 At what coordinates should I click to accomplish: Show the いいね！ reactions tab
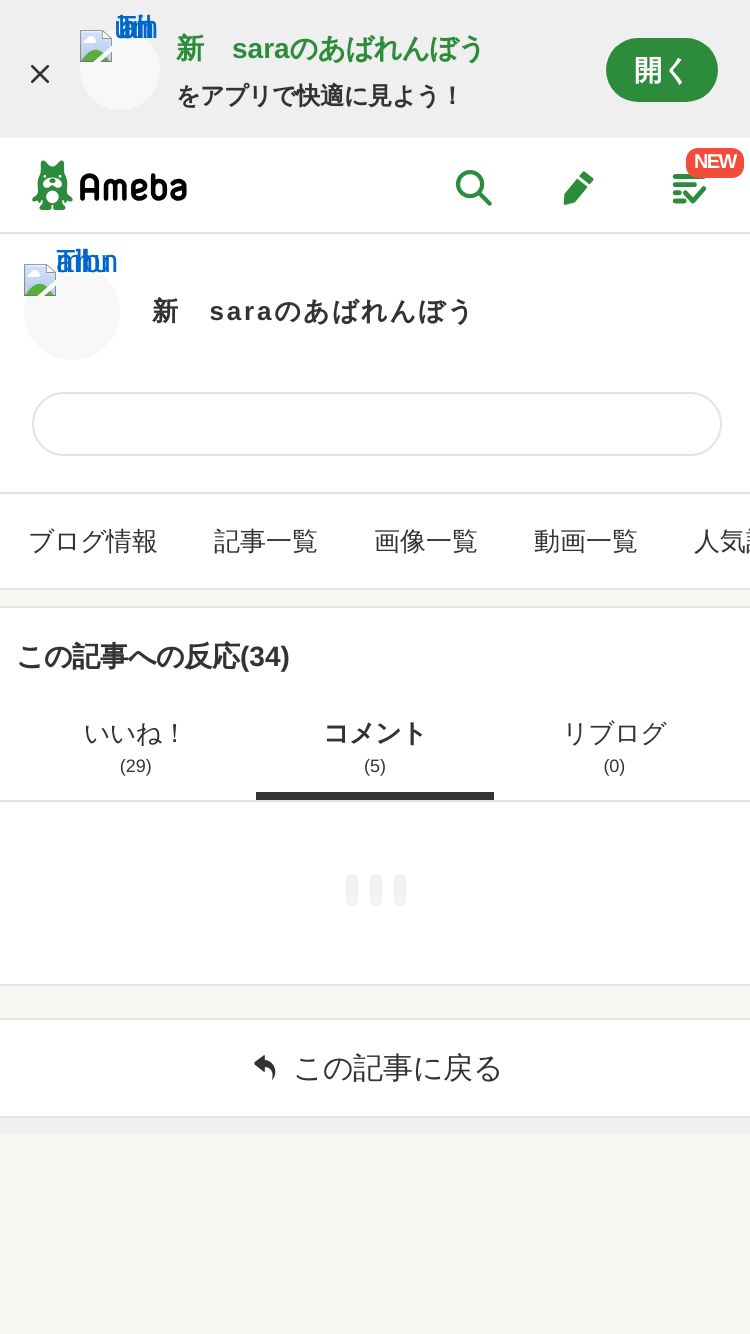click(x=135, y=747)
